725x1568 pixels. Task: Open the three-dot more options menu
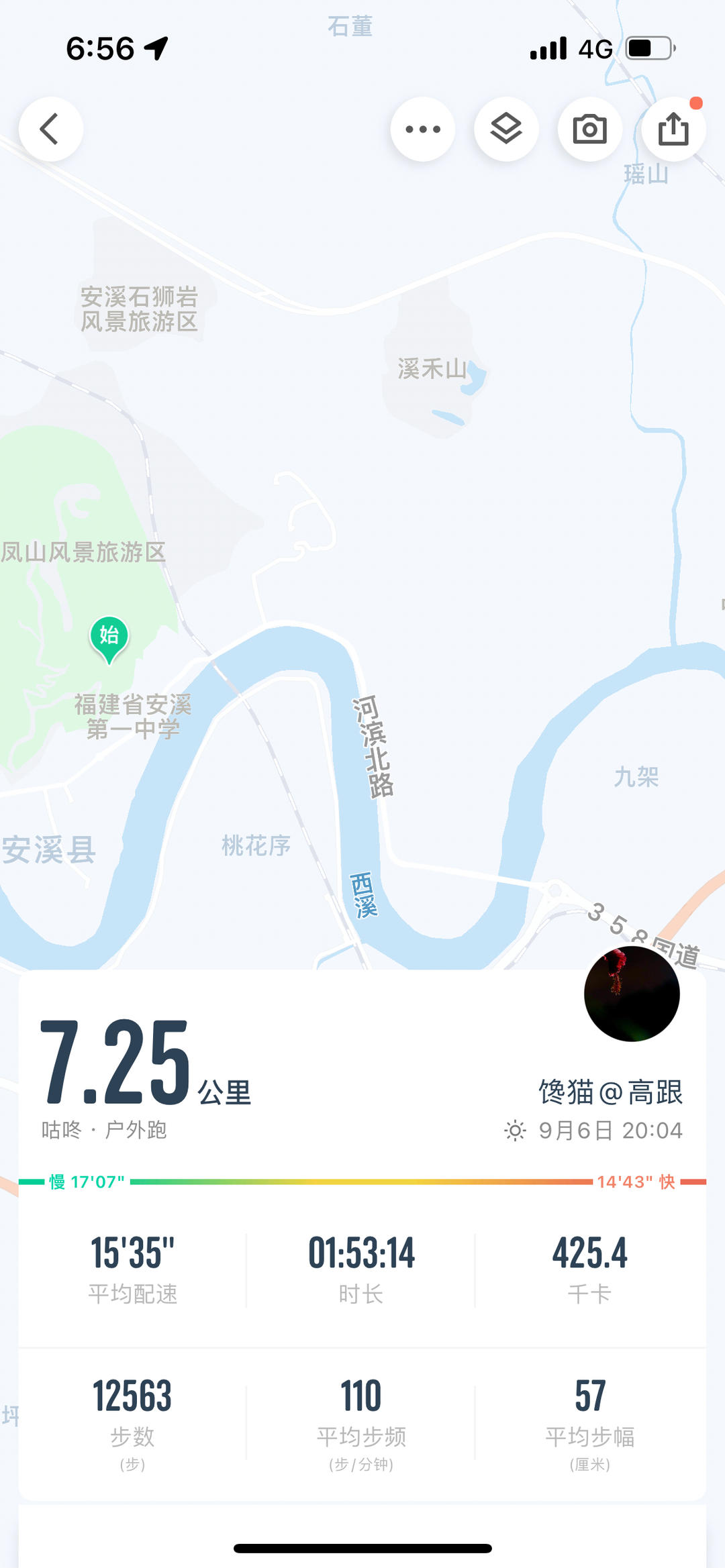coord(423,129)
